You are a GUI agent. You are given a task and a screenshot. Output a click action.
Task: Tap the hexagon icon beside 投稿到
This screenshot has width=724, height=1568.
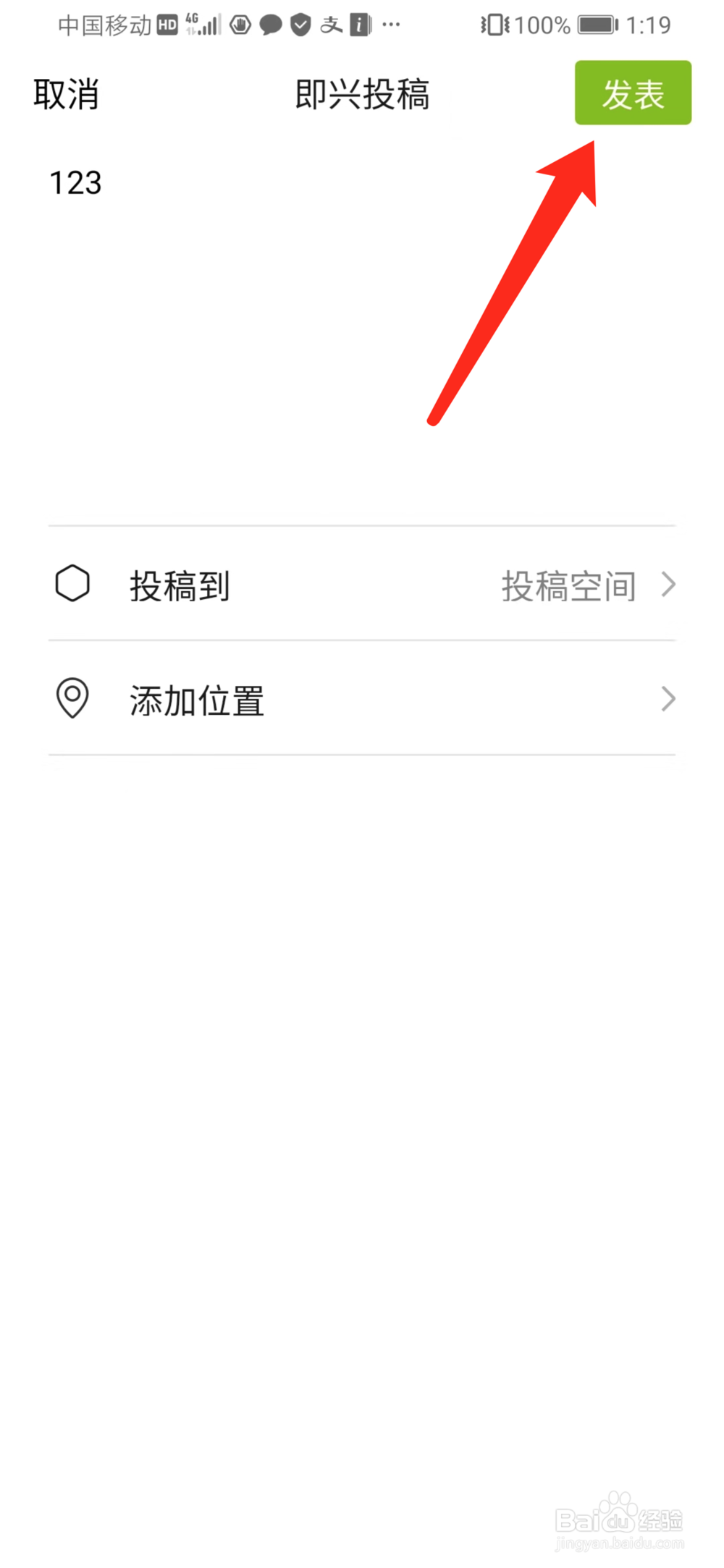tap(74, 583)
